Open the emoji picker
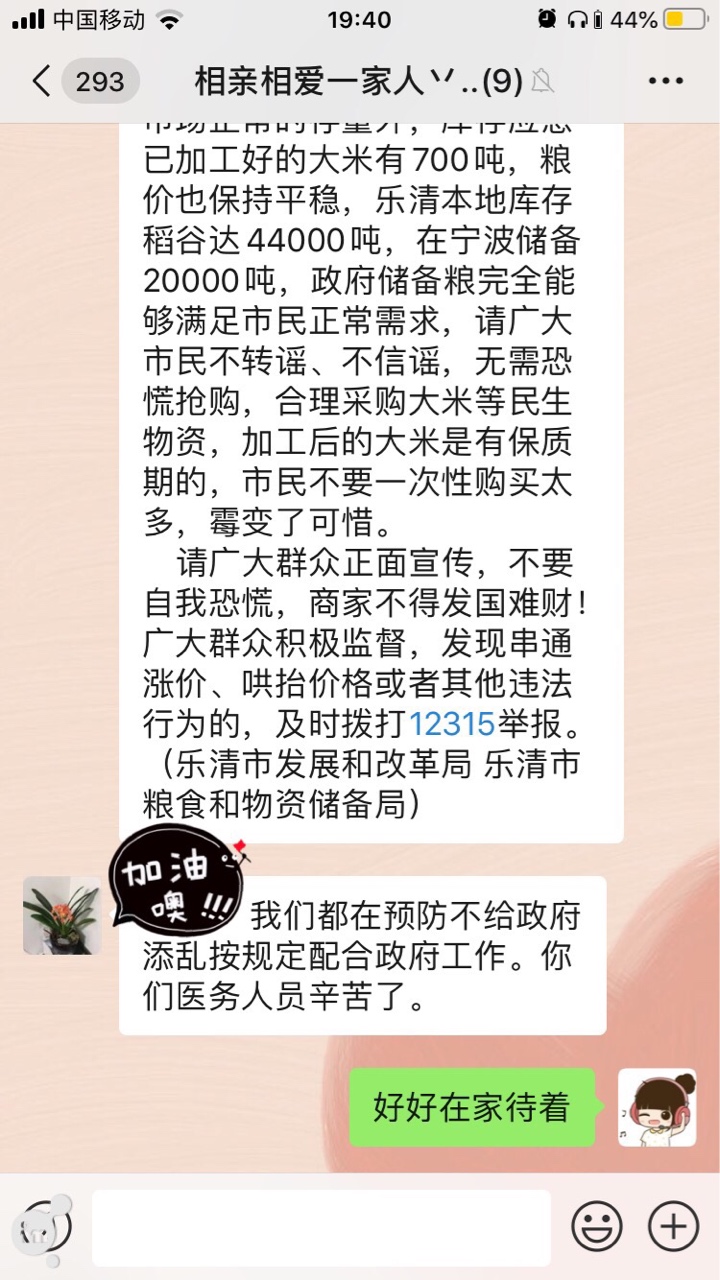Image resolution: width=720 pixels, height=1280 pixels. click(597, 1227)
